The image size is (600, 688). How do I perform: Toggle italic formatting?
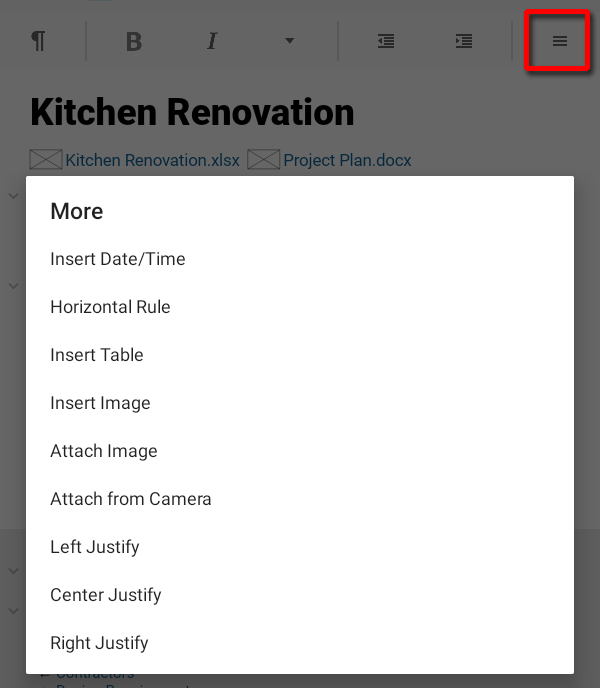pyautogui.click(x=212, y=41)
